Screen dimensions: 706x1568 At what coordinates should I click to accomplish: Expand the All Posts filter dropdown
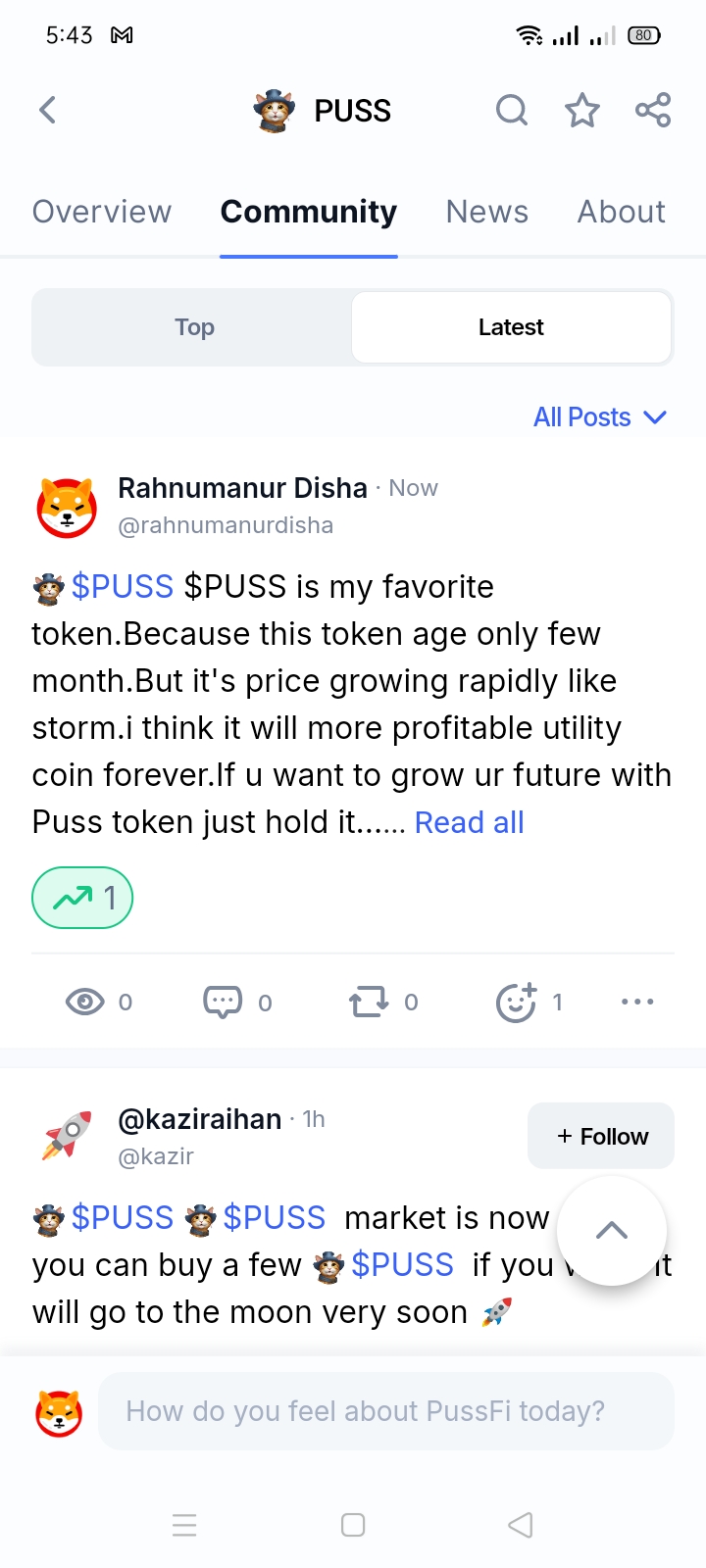[x=599, y=417]
